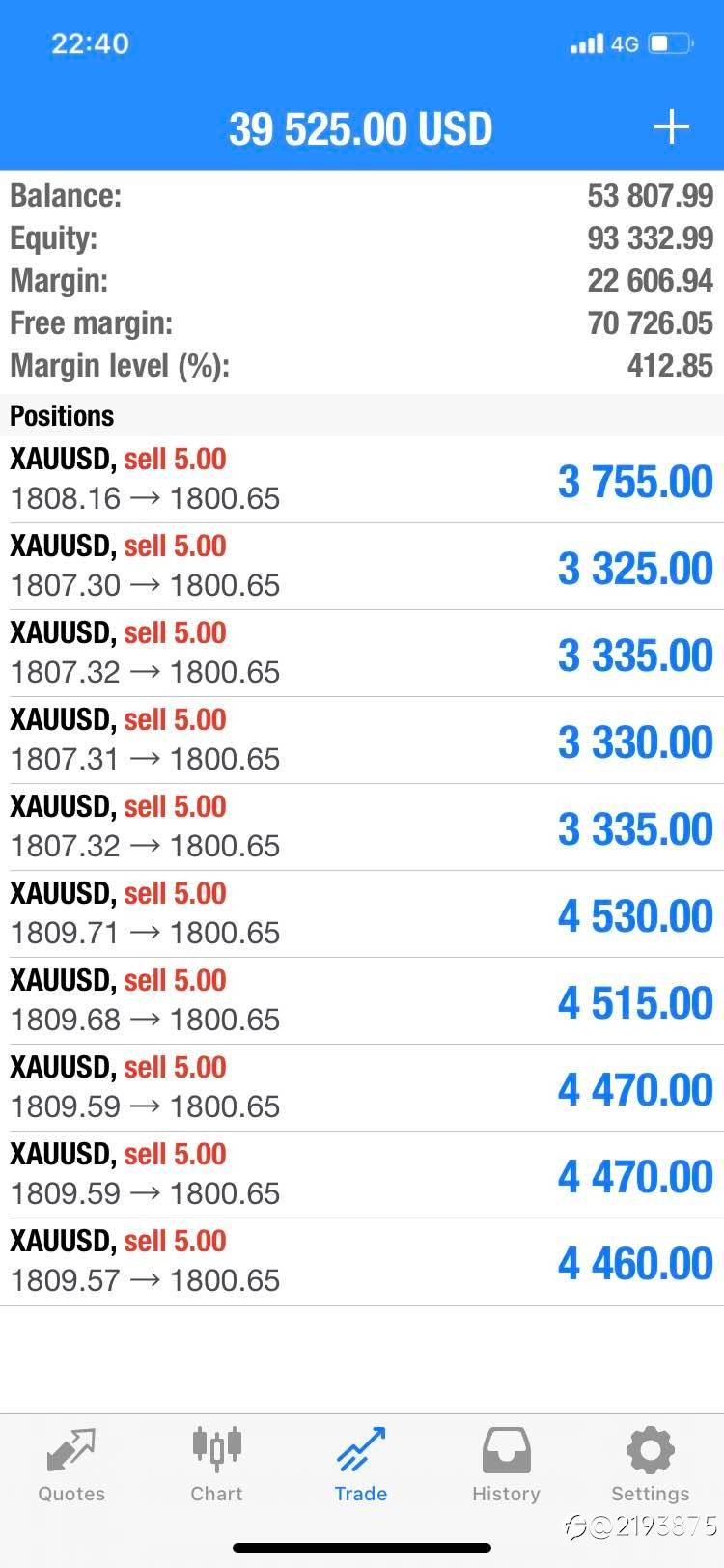724x1568 pixels.
Task: Tap the position showing 4 515.00 profit
Action: [362, 1001]
